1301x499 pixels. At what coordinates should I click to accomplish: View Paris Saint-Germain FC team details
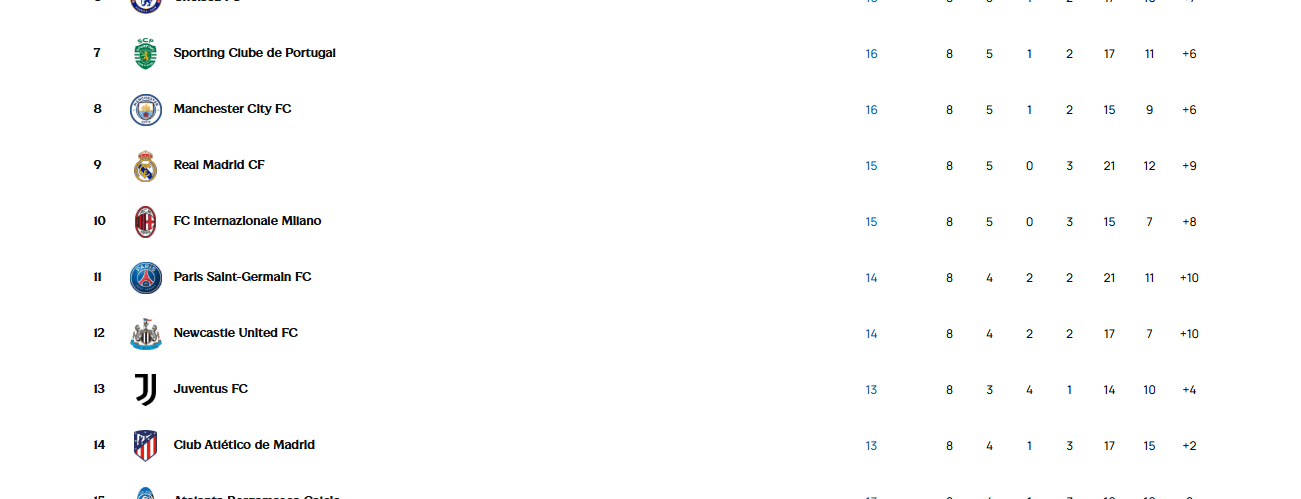pyautogui.click(x=242, y=277)
